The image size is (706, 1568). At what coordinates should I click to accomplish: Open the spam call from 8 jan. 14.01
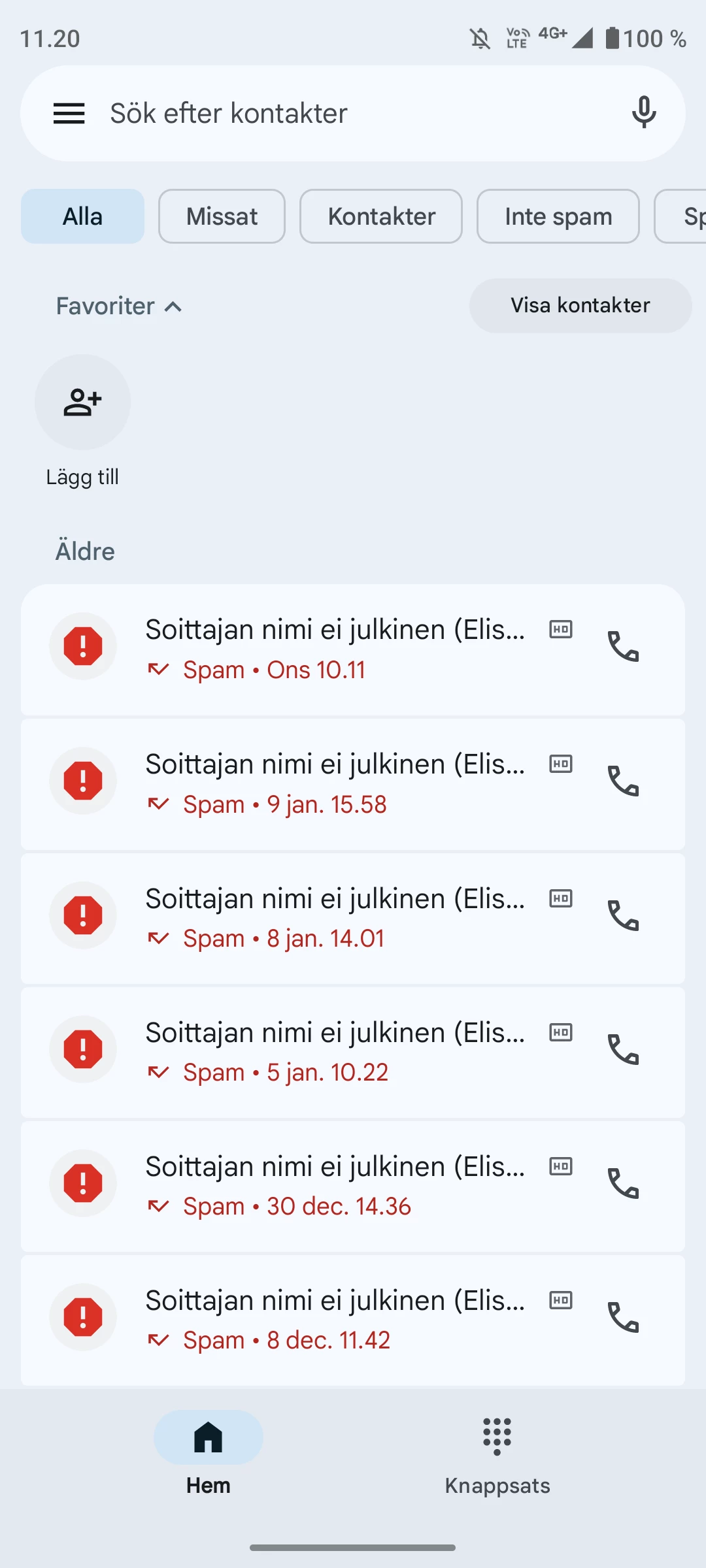[x=333, y=918]
